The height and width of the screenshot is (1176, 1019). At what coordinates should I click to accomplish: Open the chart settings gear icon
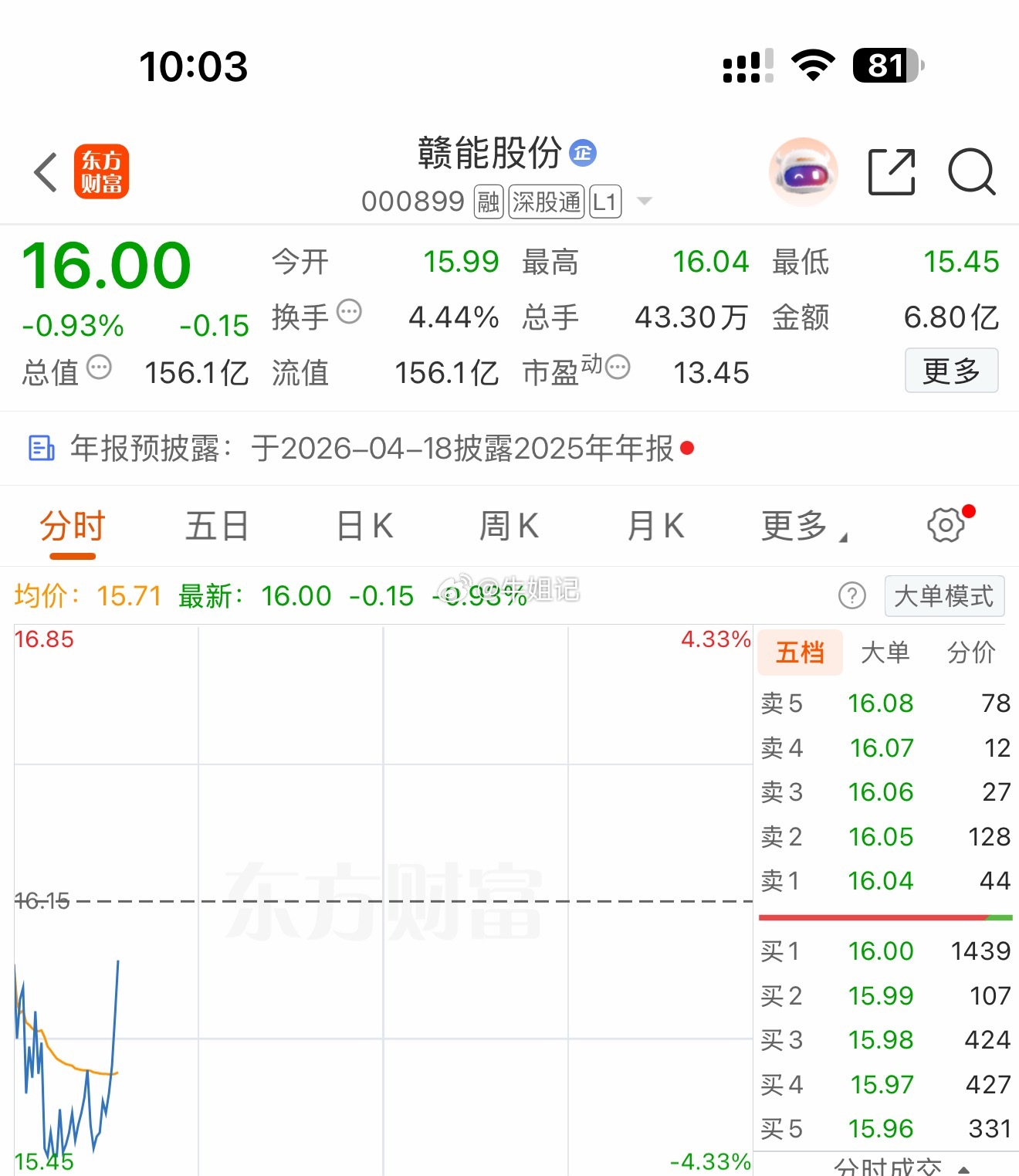(946, 525)
